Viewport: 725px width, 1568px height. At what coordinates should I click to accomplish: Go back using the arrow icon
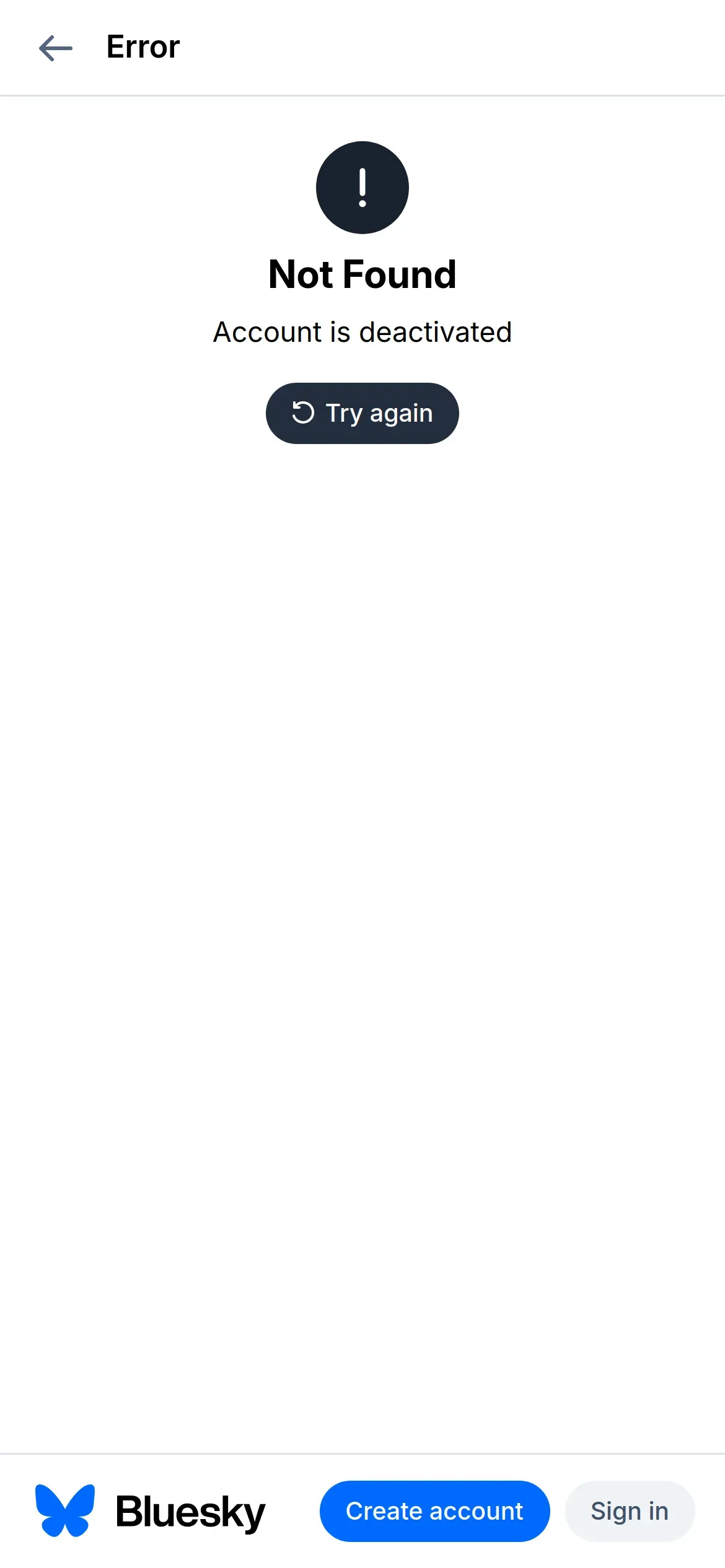click(56, 48)
